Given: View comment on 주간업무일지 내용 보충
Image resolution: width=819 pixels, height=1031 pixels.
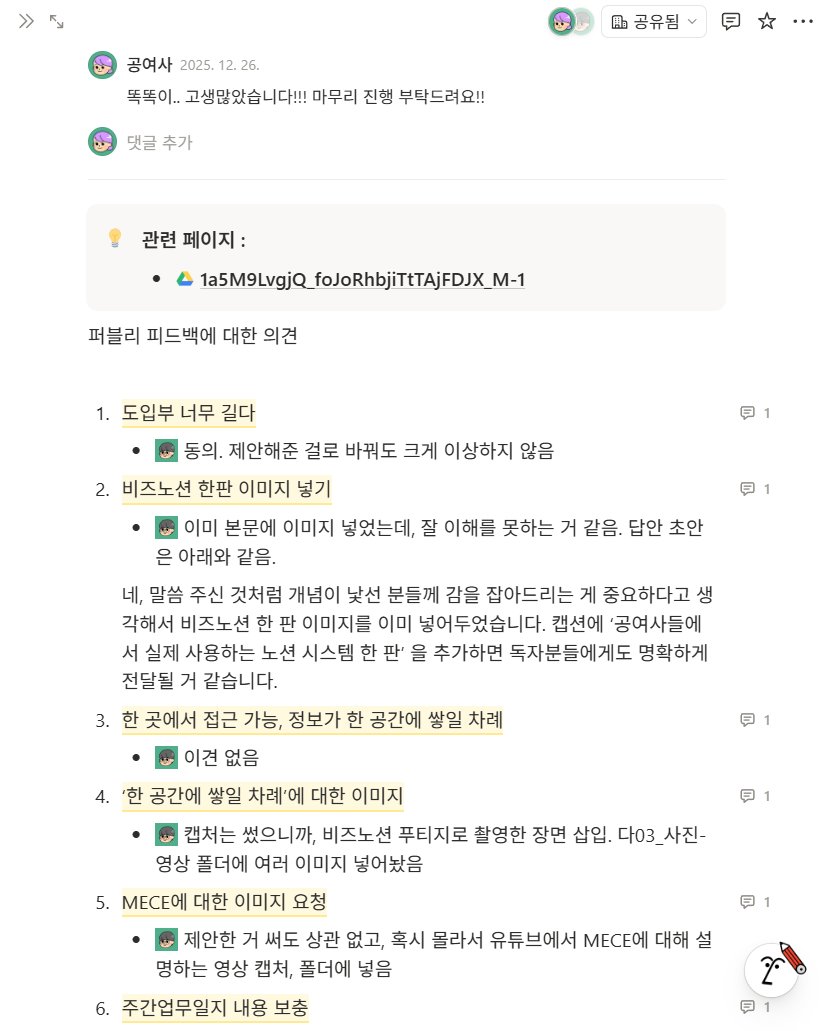Looking at the screenshot, I should click(x=754, y=1007).
